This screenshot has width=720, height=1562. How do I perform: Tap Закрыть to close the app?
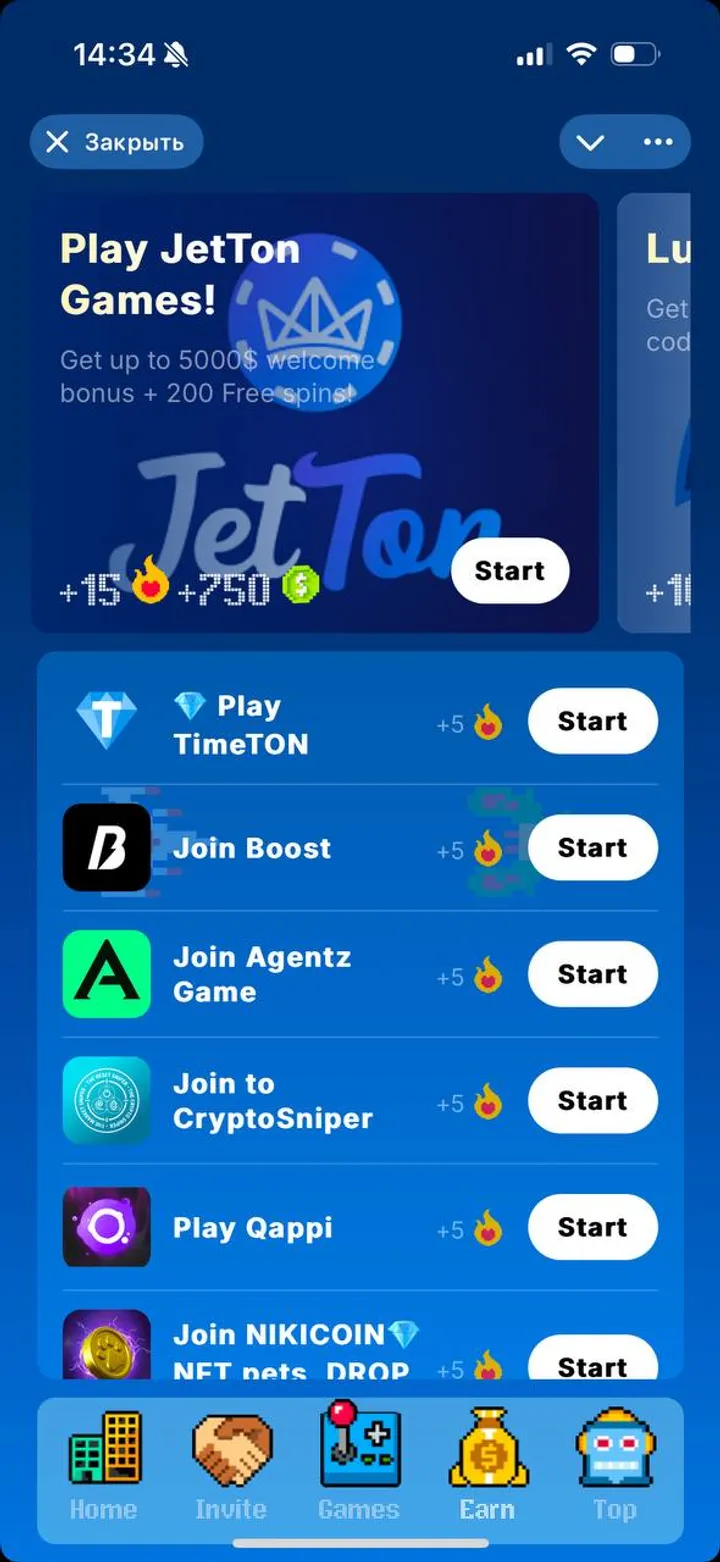116,141
